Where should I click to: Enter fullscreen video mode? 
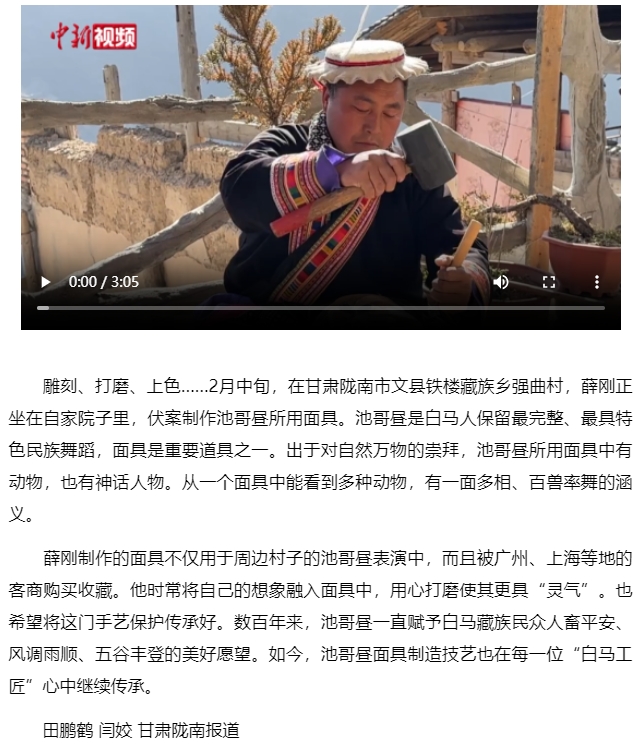(549, 282)
